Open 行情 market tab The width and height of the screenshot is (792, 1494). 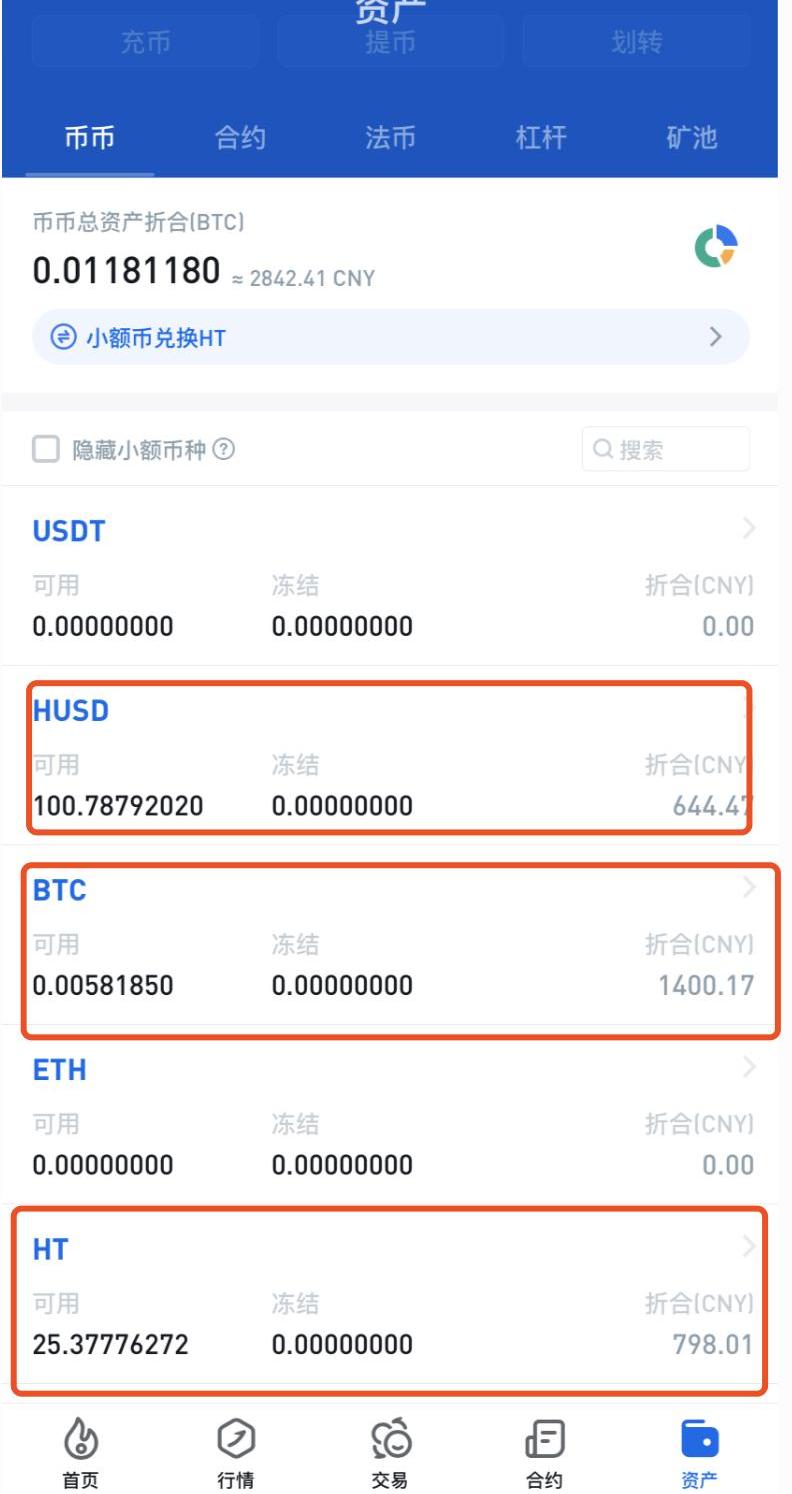(x=235, y=1452)
